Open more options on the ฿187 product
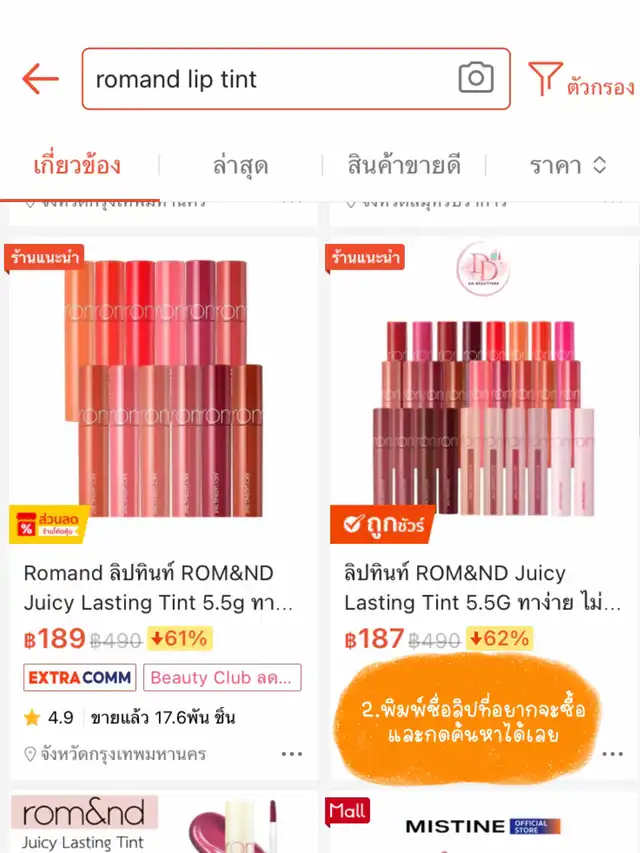Screen dimensions: 640x853 coord(612,754)
